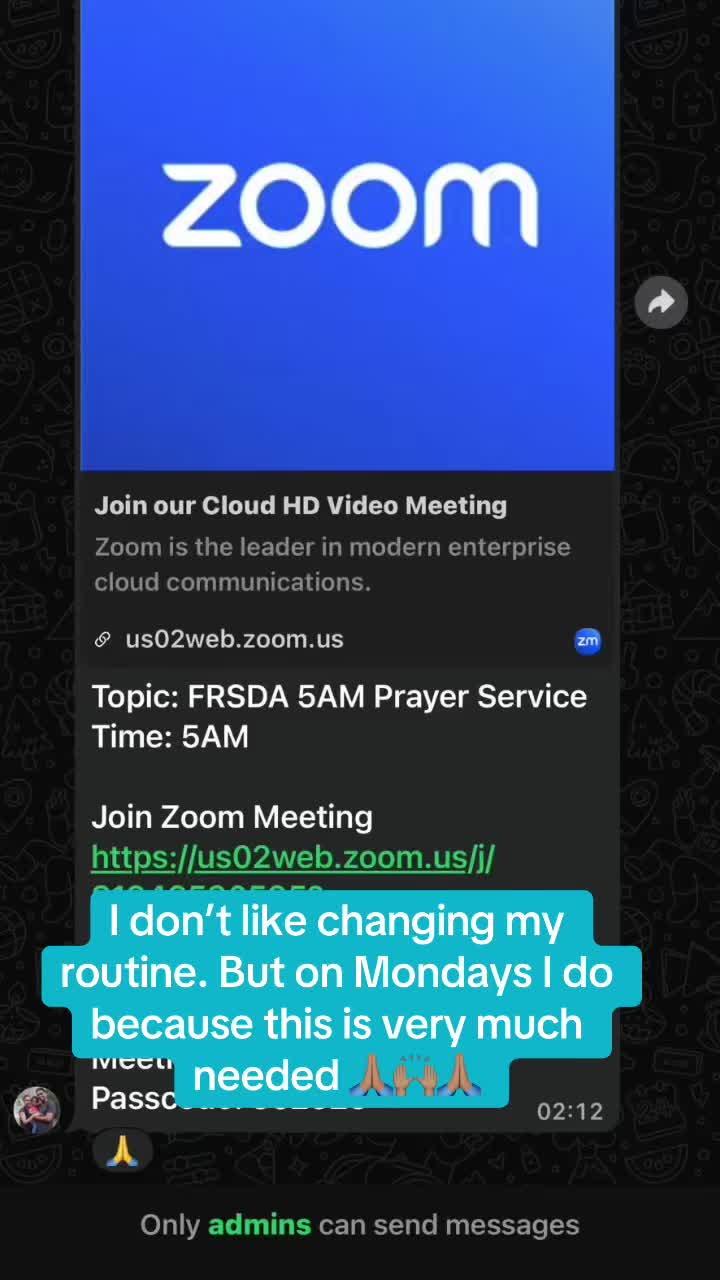The height and width of the screenshot is (1280, 720).
Task: View the praying hands reaction on the message
Action: tap(122, 1152)
